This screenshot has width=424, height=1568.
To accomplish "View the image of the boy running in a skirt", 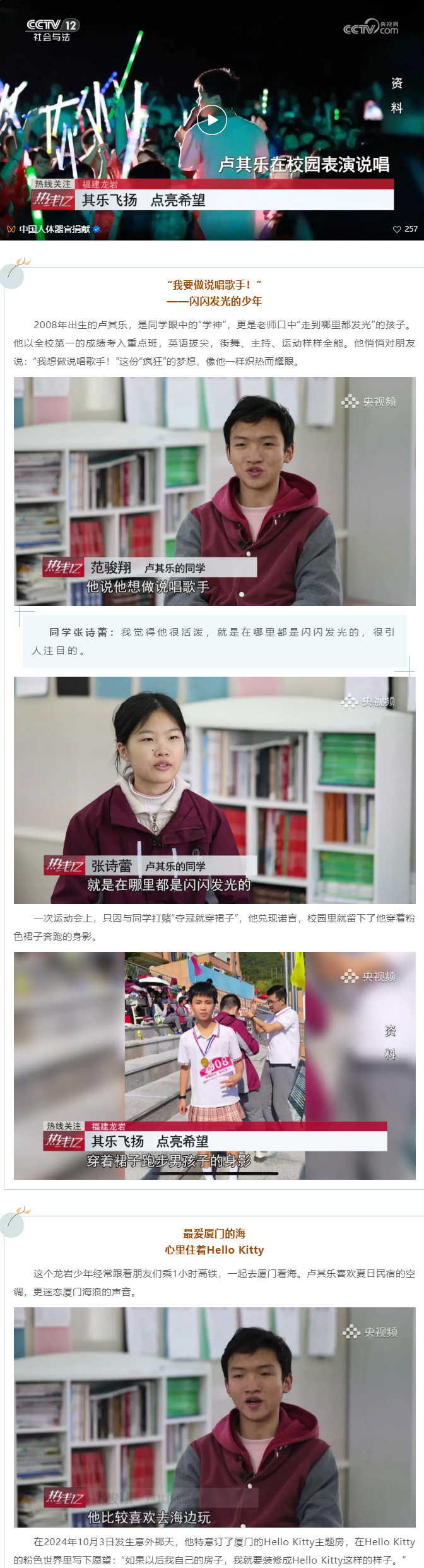I will pyautogui.click(x=215, y=1066).
